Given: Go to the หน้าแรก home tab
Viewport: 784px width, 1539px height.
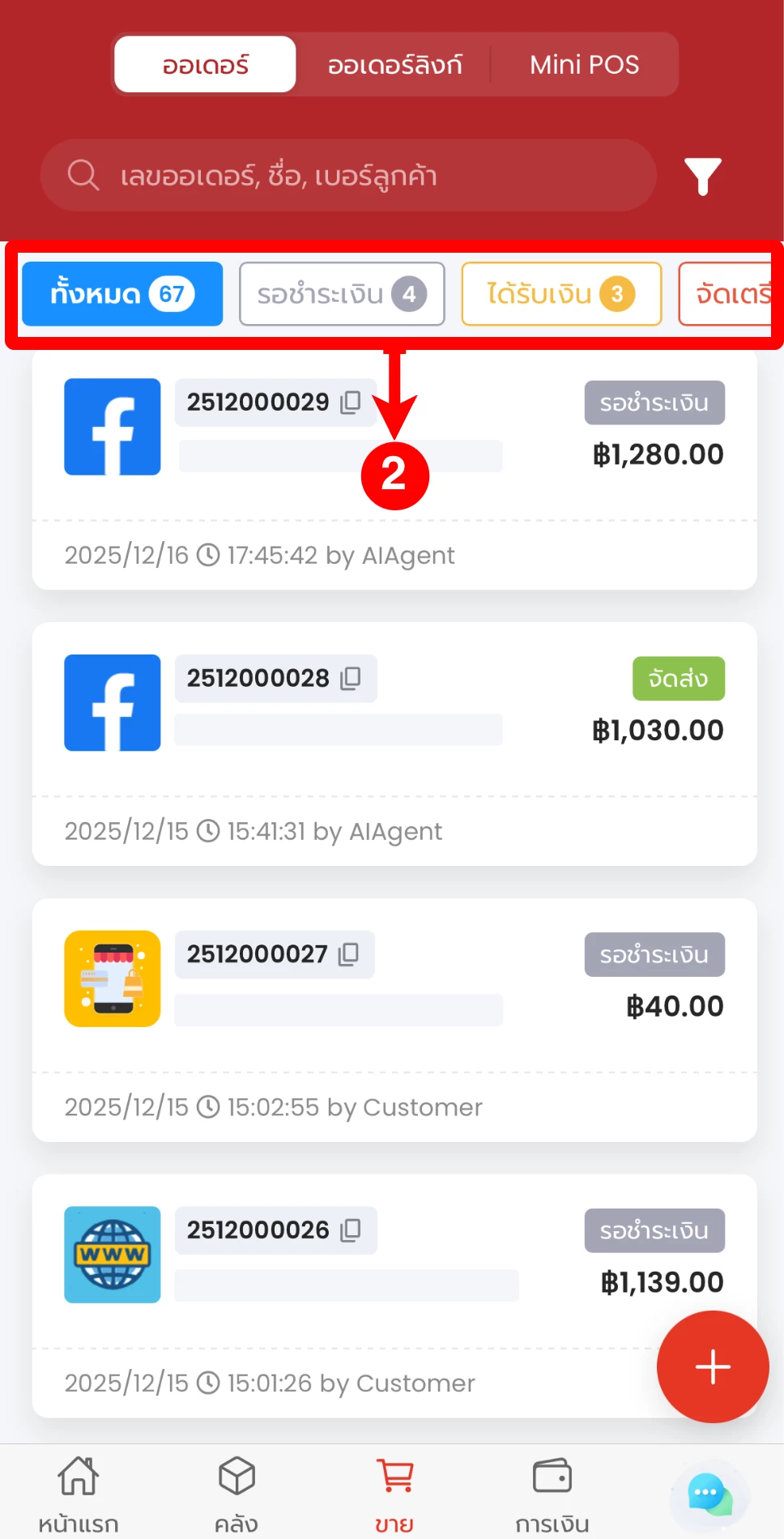Looking at the screenshot, I should 79,1492.
